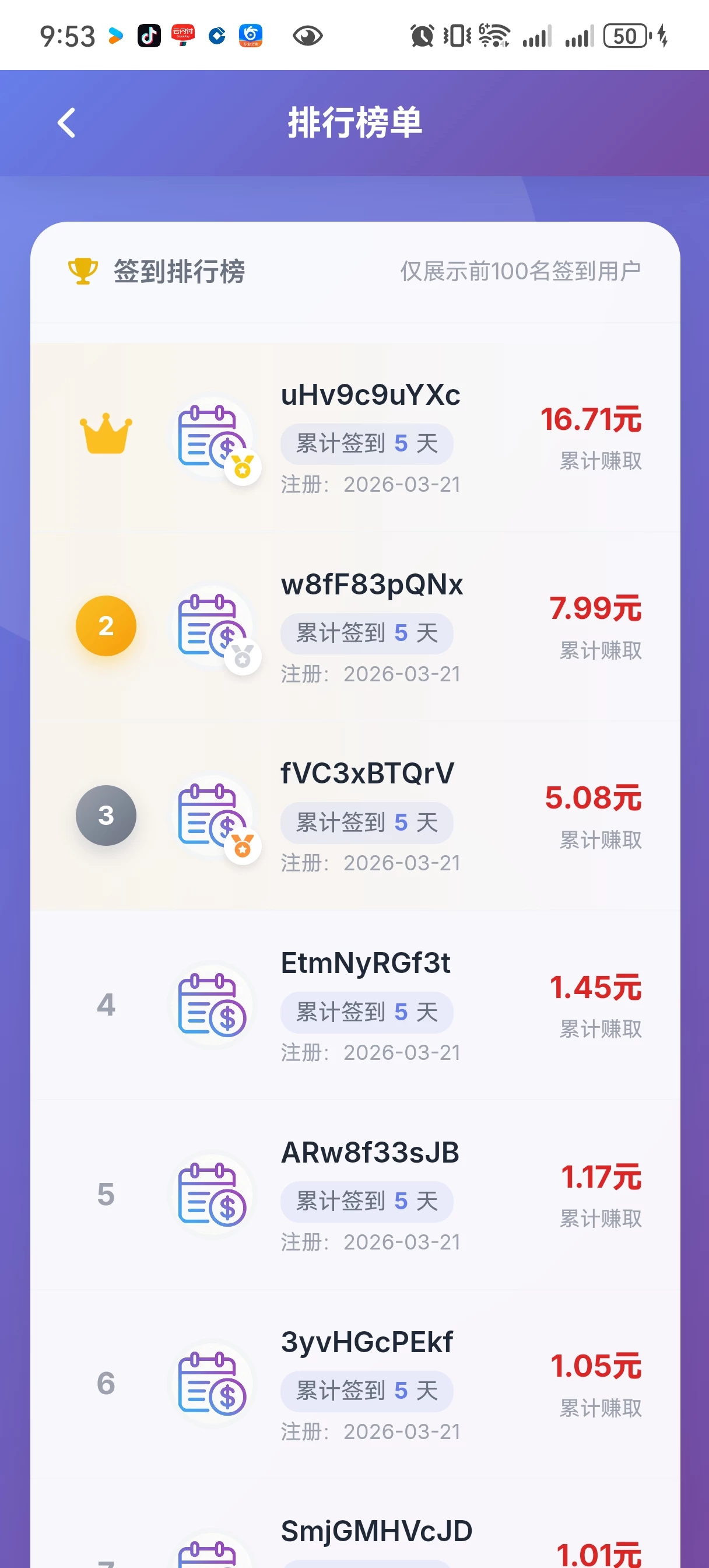Click the back arrow to leave the leaderboard

pos(65,122)
